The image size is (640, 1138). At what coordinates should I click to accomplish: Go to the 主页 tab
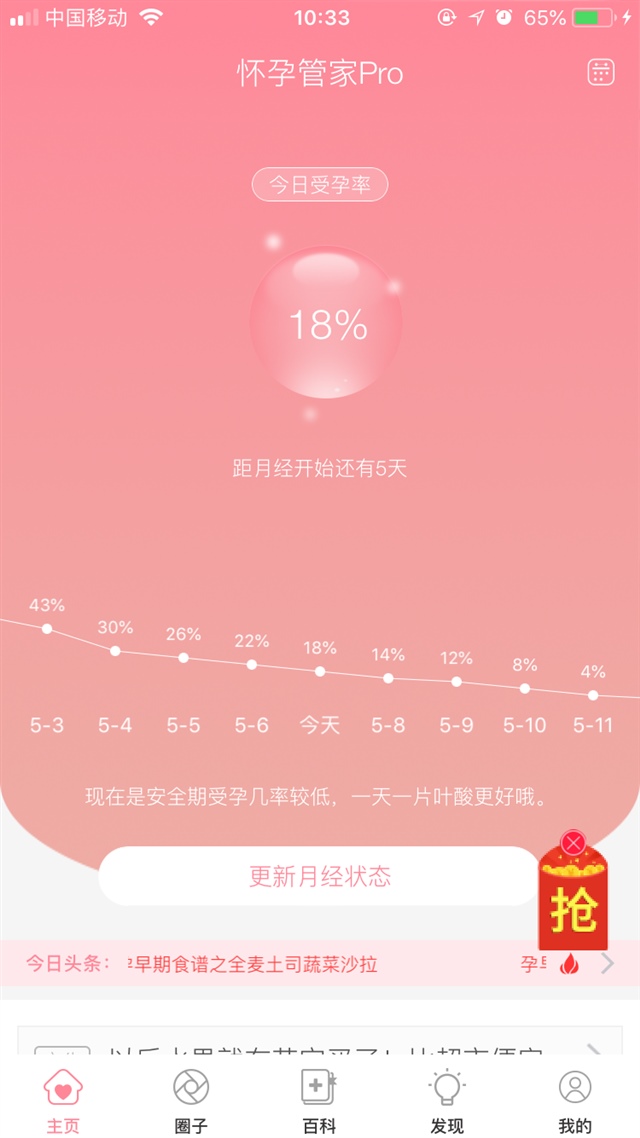pyautogui.click(x=63, y=1100)
